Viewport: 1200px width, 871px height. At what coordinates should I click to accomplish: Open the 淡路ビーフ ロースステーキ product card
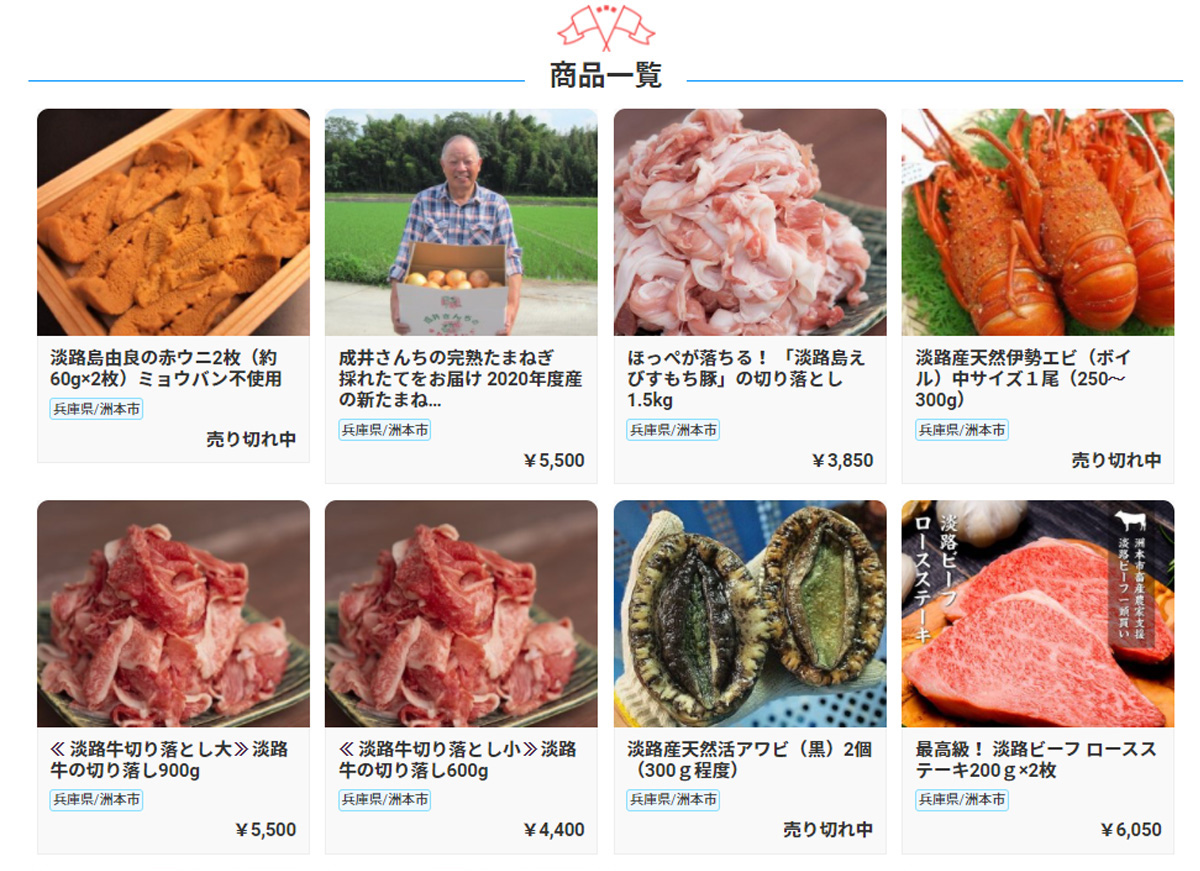1037,613
